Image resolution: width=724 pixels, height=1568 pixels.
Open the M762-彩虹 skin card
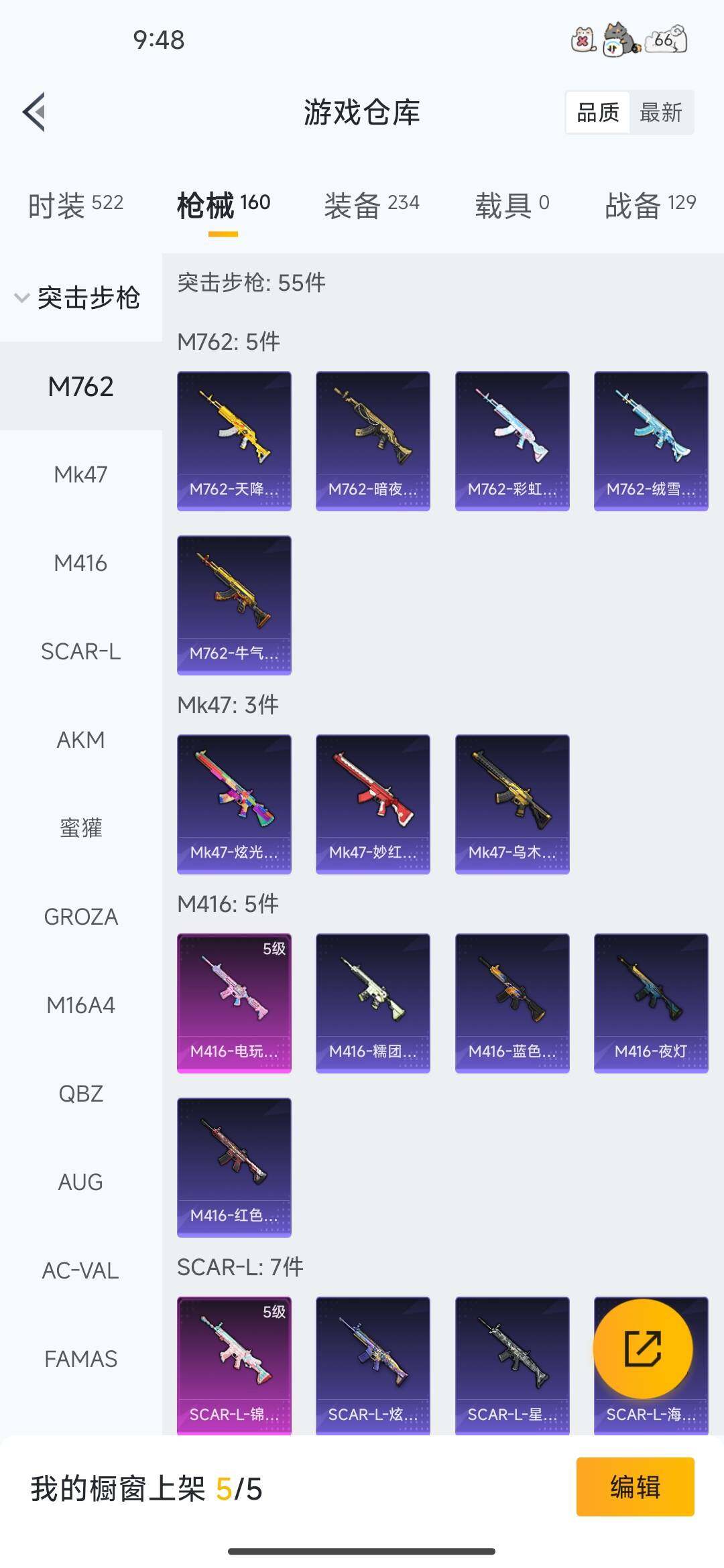[x=512, y=441]
